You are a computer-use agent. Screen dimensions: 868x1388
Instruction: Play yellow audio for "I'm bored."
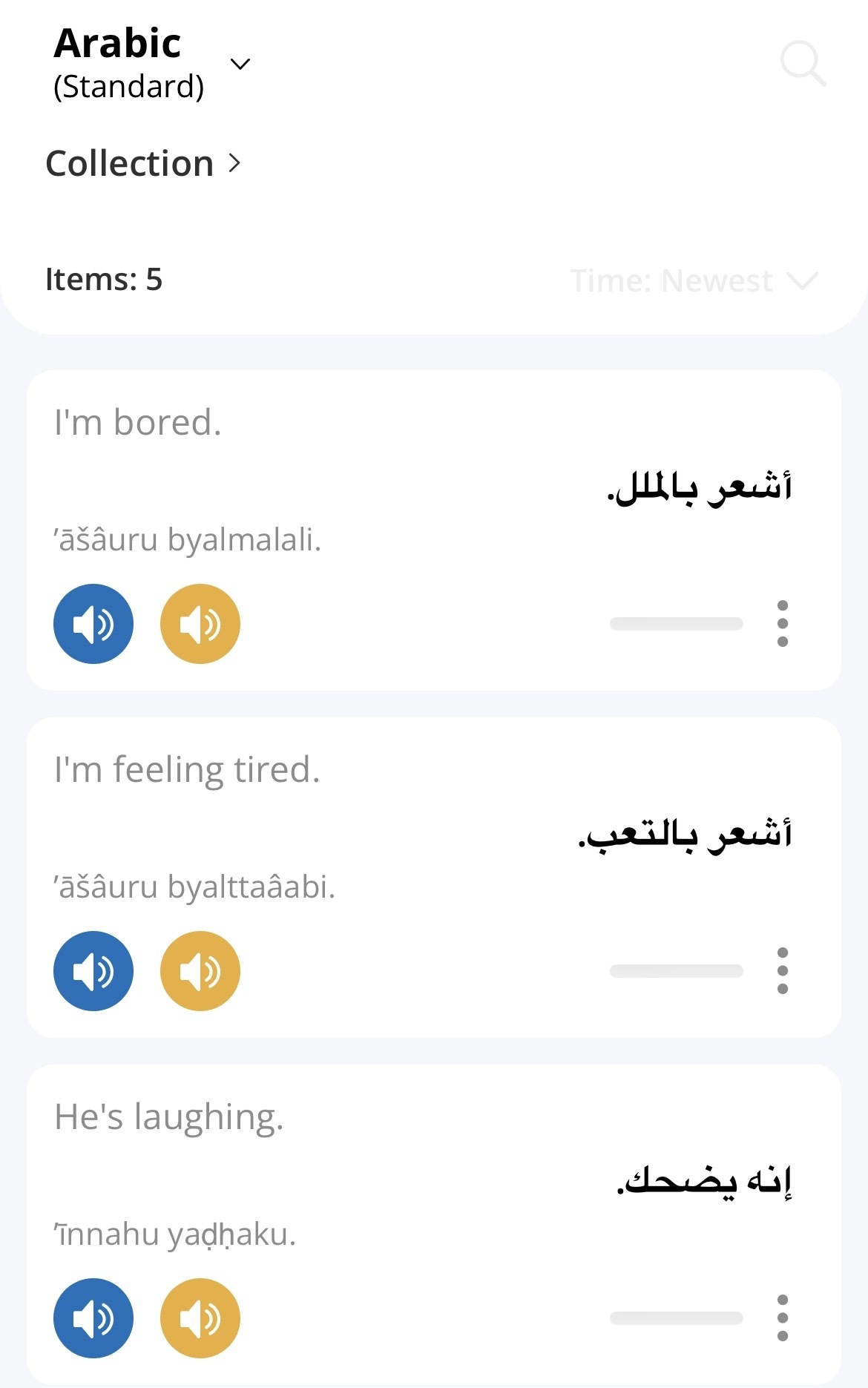(200, 624)
